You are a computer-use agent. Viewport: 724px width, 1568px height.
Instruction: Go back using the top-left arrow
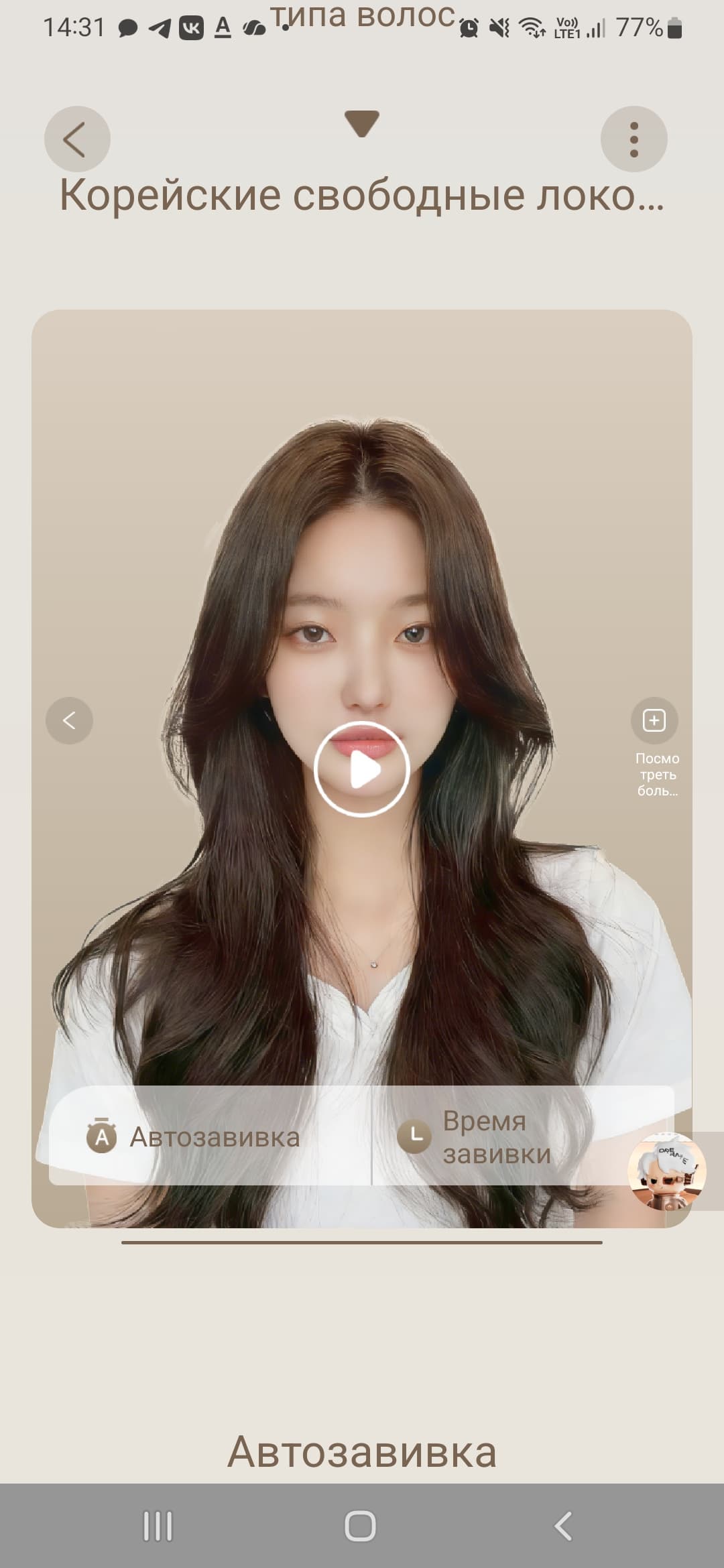(77, 139)
